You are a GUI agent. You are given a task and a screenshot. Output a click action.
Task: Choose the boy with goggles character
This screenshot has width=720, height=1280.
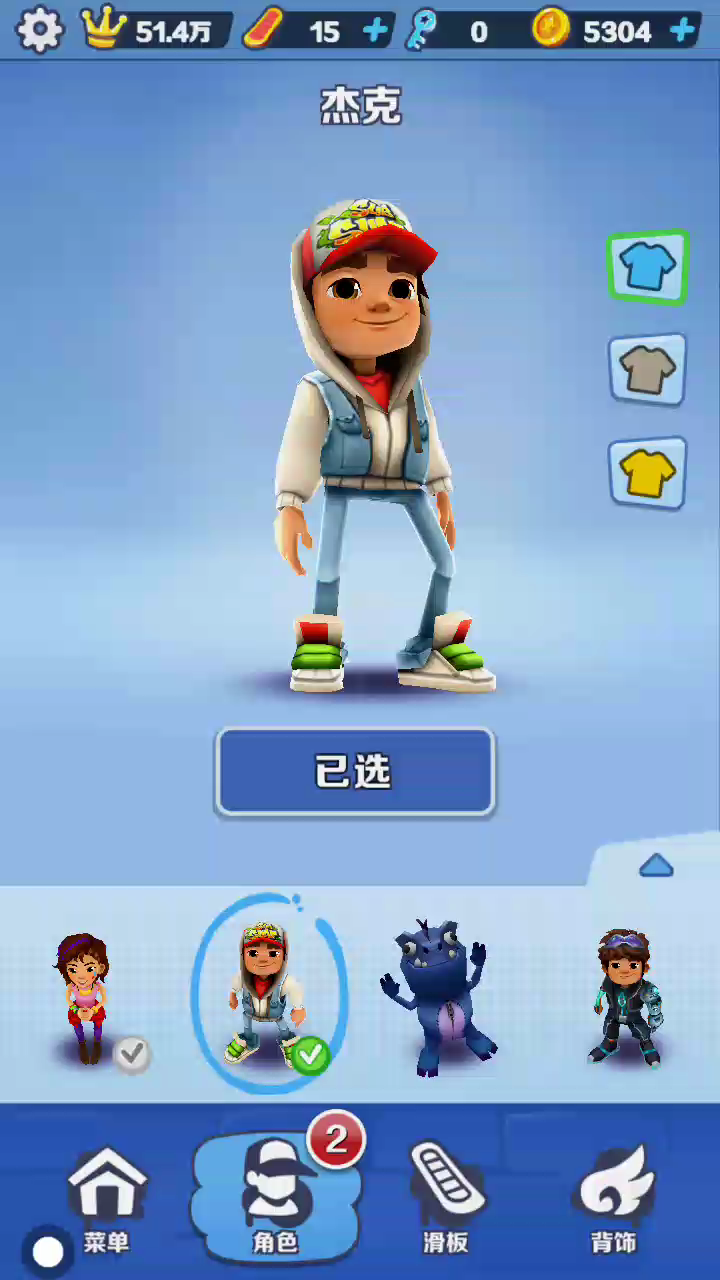click(626, 996)
